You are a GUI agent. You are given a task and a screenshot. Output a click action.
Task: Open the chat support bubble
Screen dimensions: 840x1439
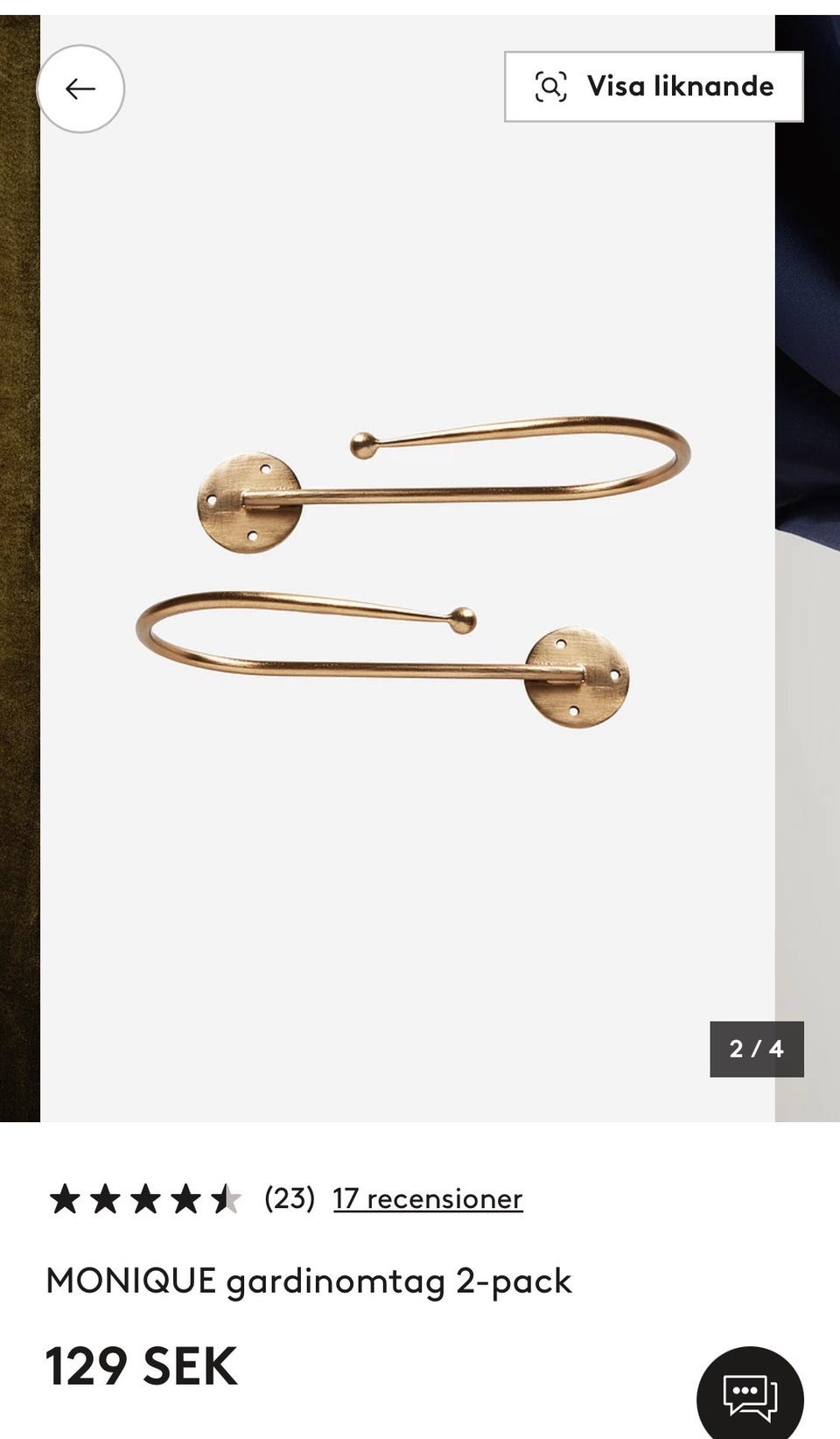[750, 1393]
